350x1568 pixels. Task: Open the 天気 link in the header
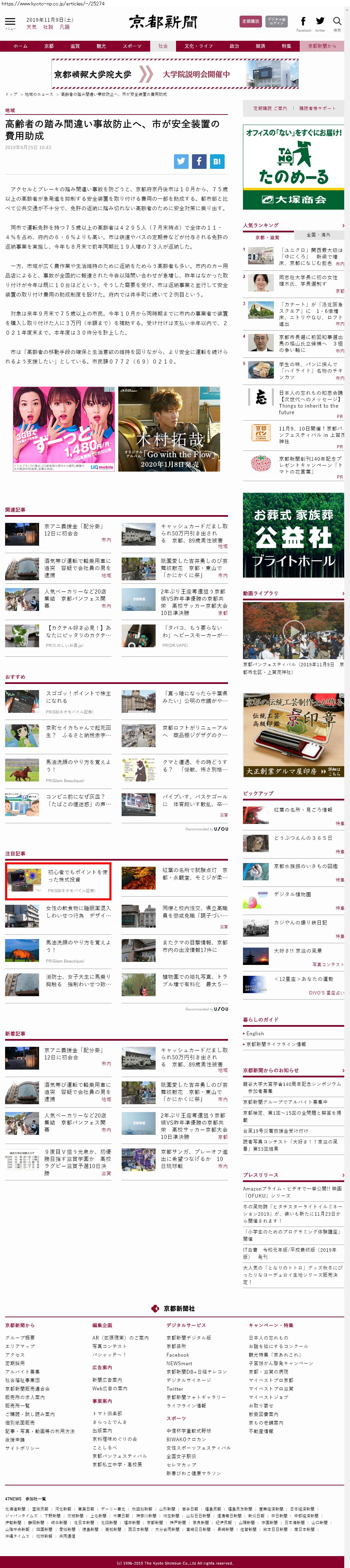coord(32,28)
